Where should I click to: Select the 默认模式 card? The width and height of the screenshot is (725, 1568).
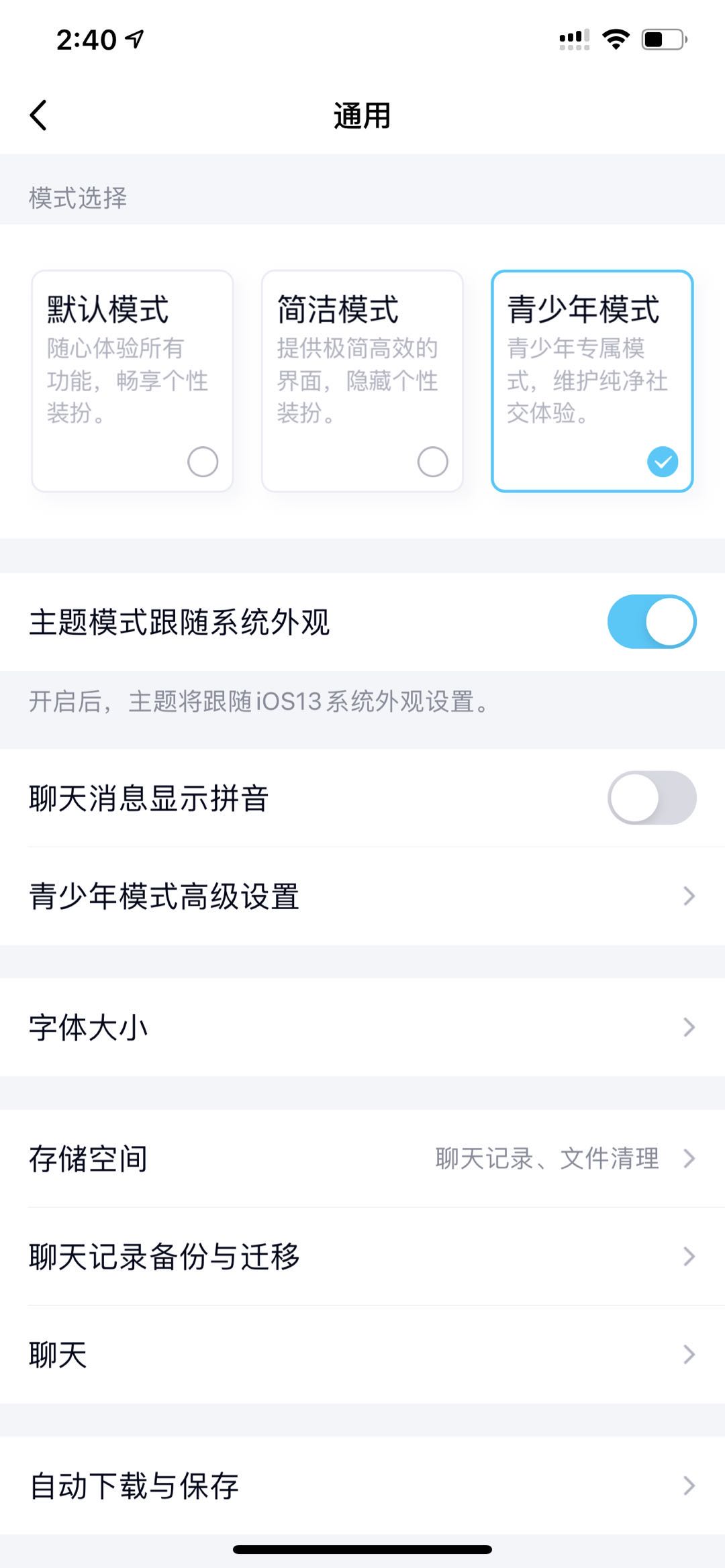(132, 380)
